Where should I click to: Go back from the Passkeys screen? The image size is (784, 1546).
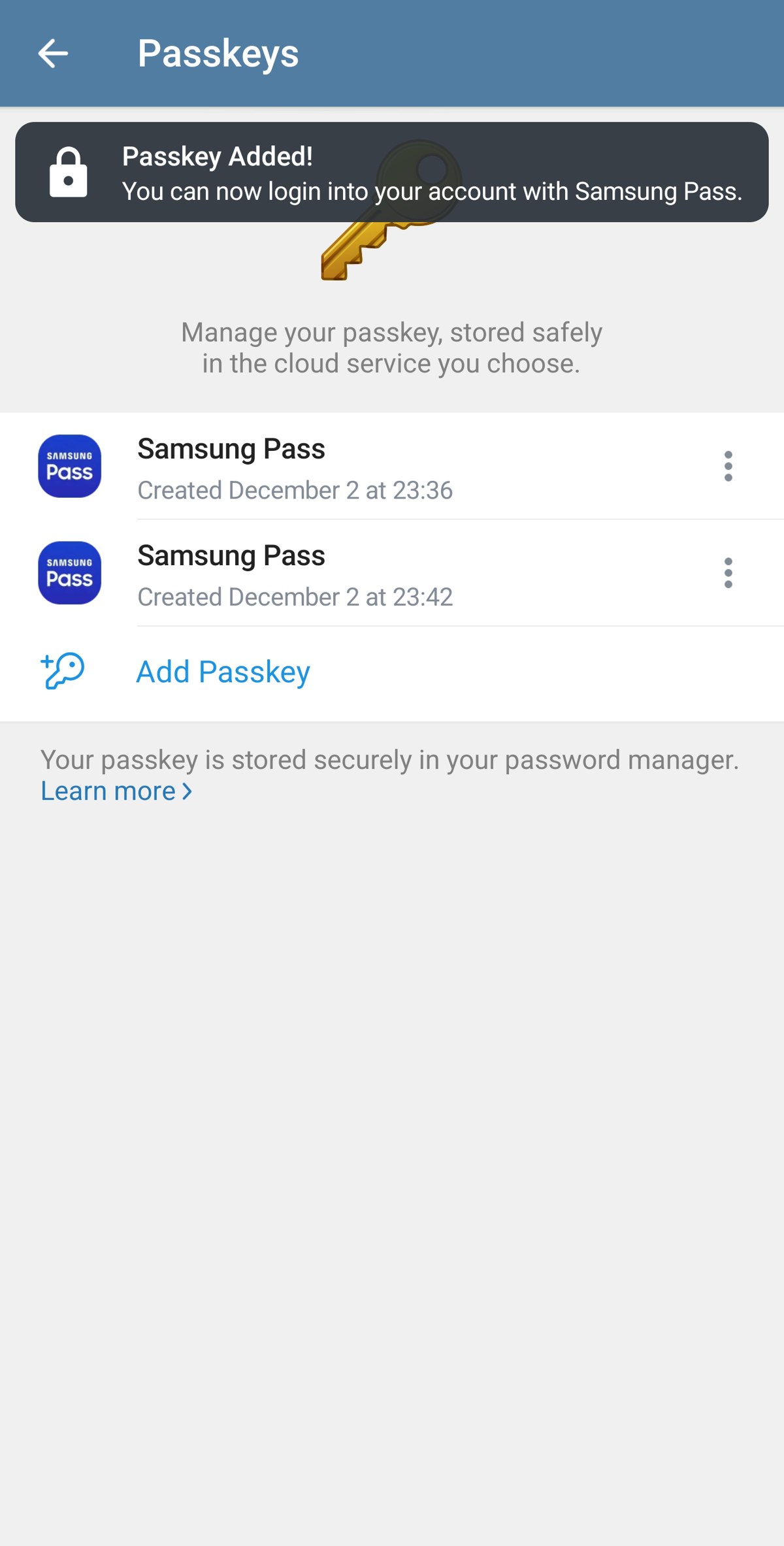(x=53, y=53)
